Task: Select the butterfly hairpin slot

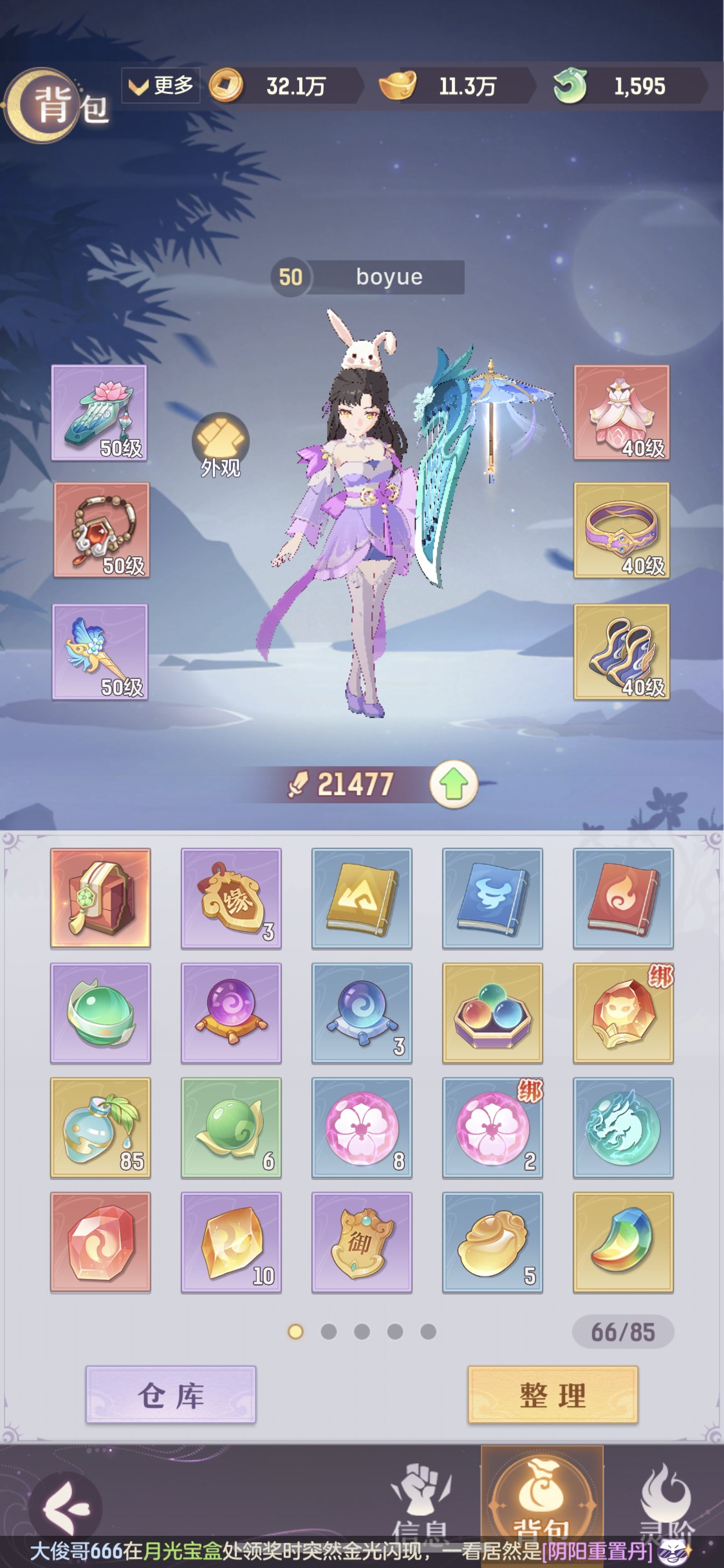Action: pos(100,651)
